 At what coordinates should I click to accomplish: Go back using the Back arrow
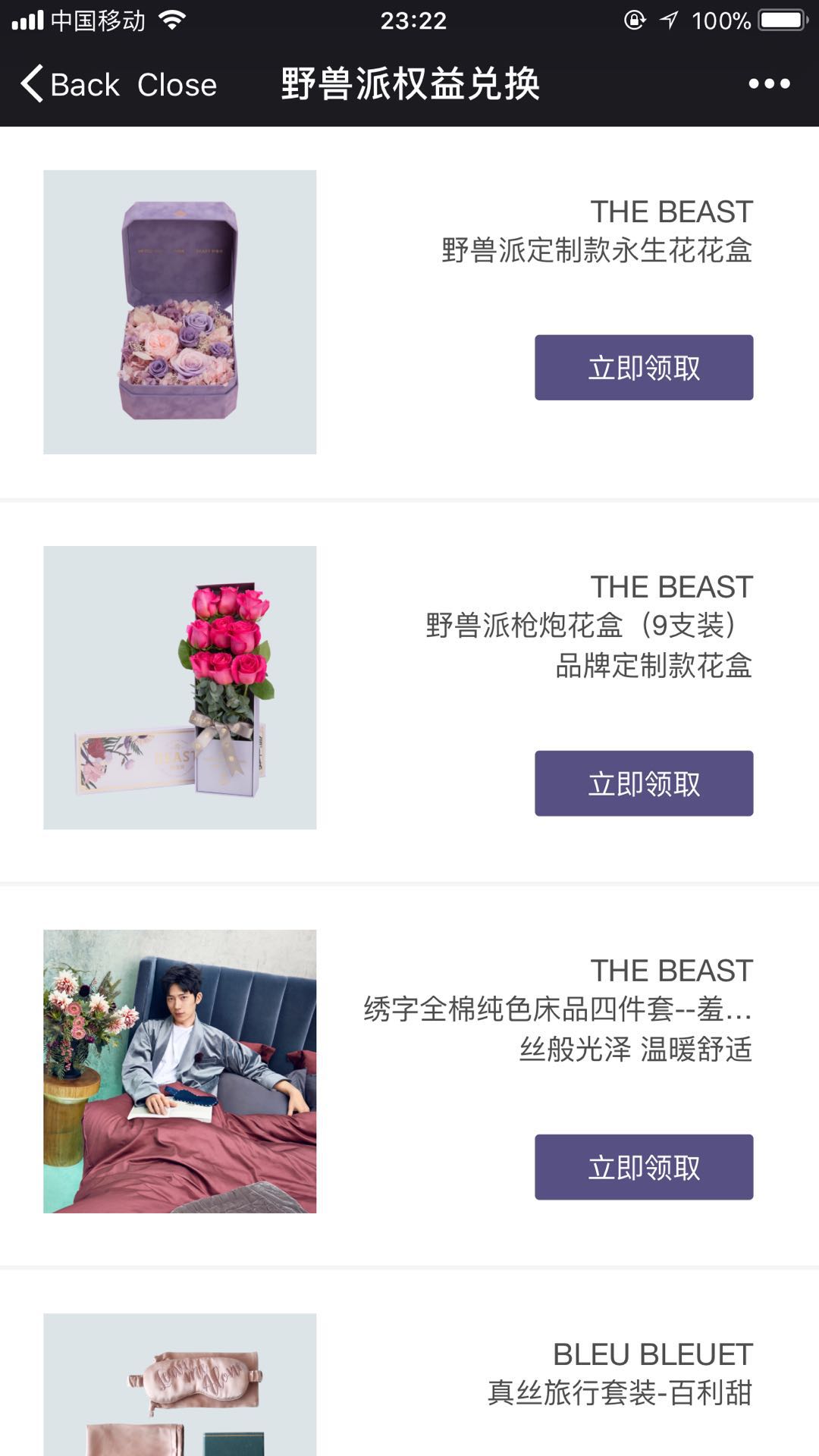[x=68, y=84]
